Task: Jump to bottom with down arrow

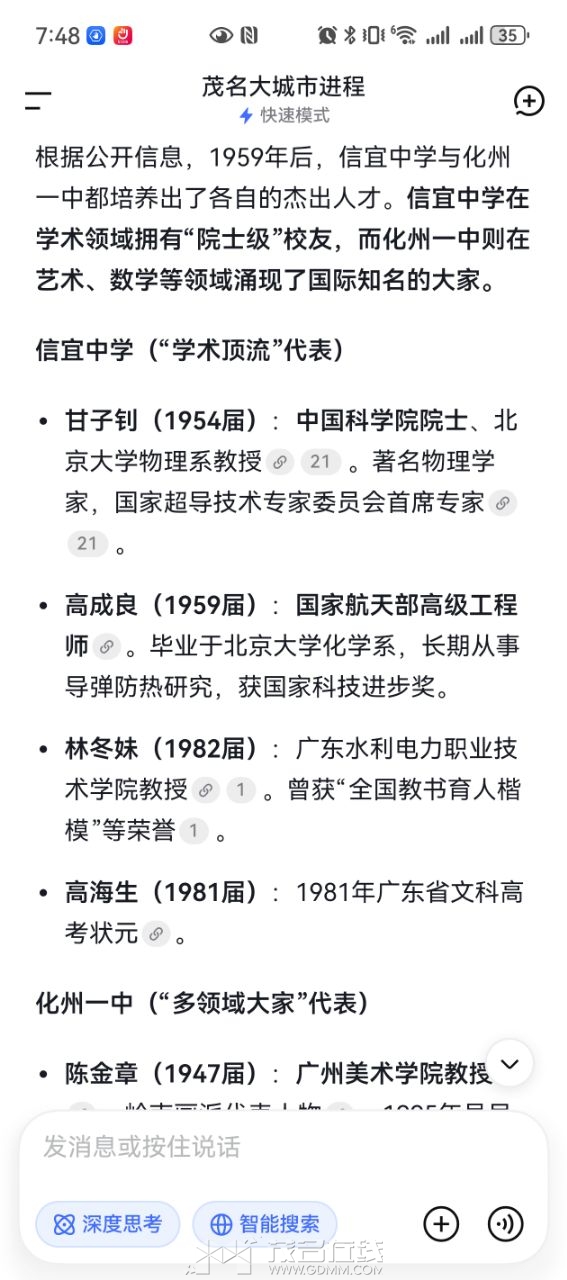Action: click(x=510, y=1063)
